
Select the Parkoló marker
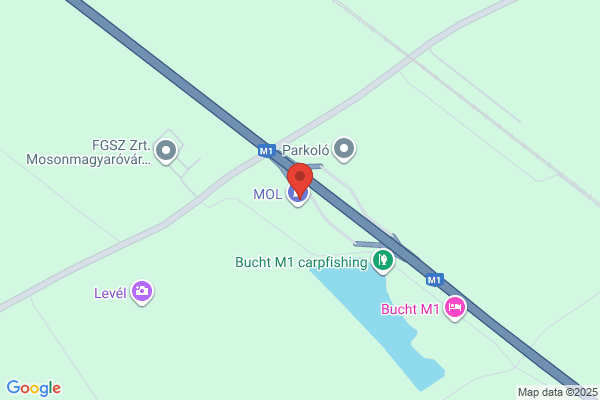(x=345, y=150)
